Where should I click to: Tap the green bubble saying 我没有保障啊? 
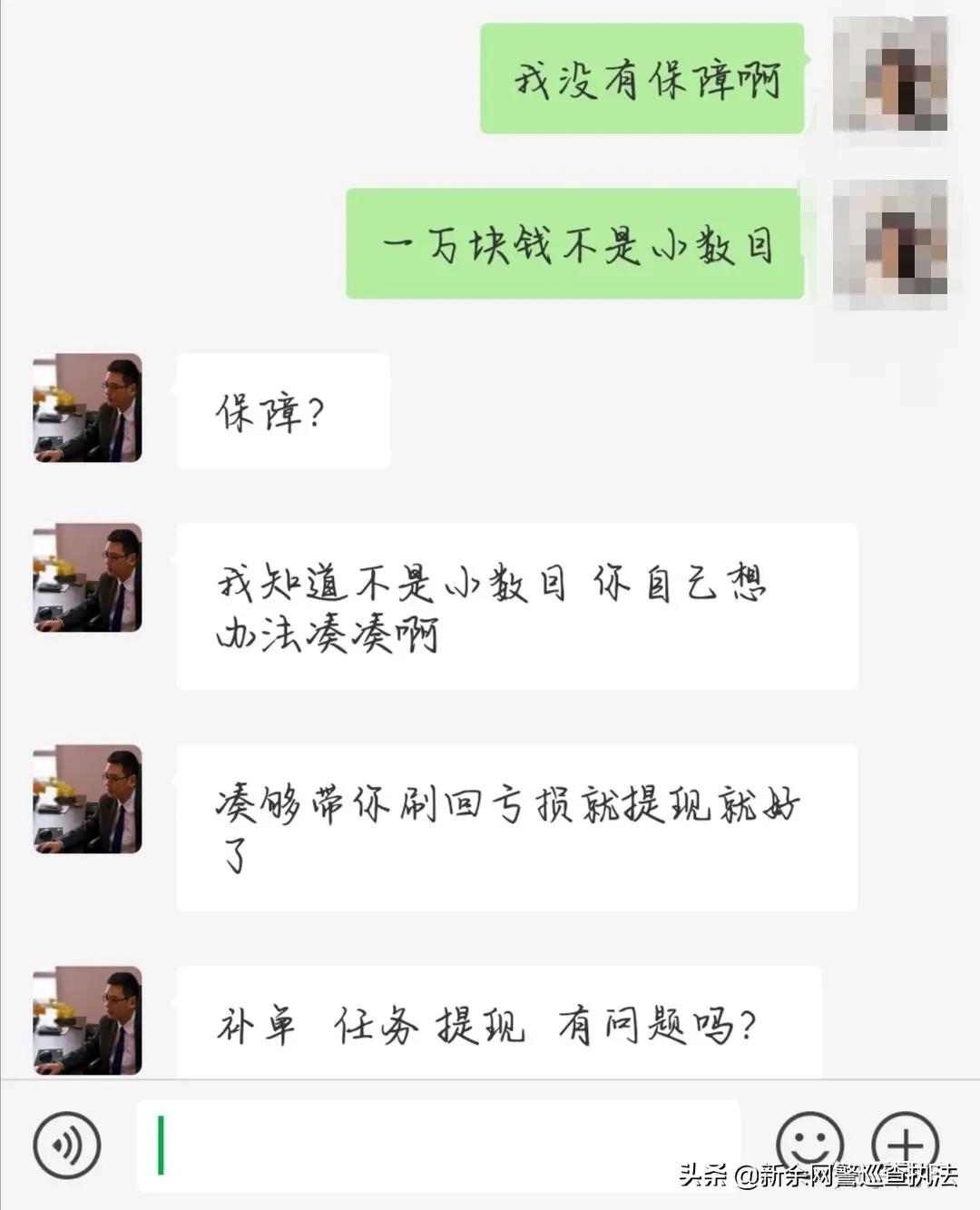[640, 77]
